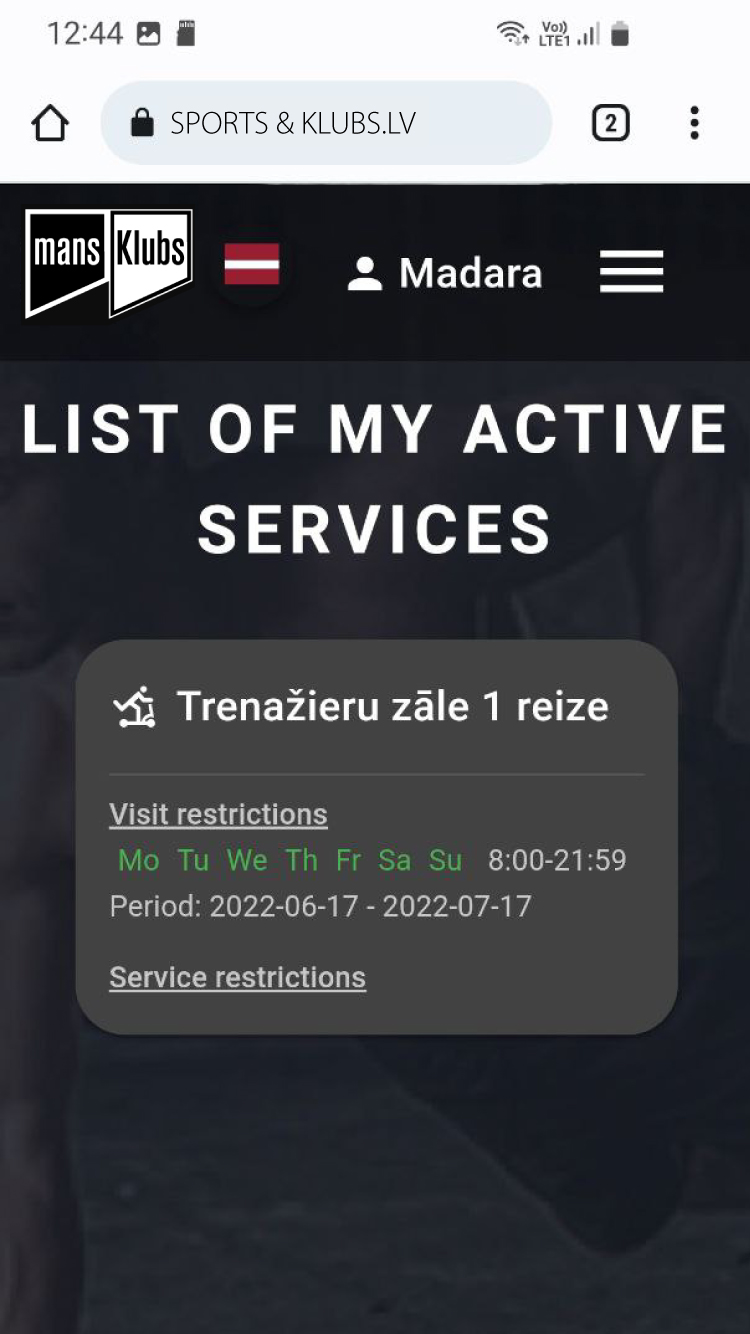This screenshot has height=1334, width=750.
Task: Open the browser overflow menu
Action: (x=694, y=124)
